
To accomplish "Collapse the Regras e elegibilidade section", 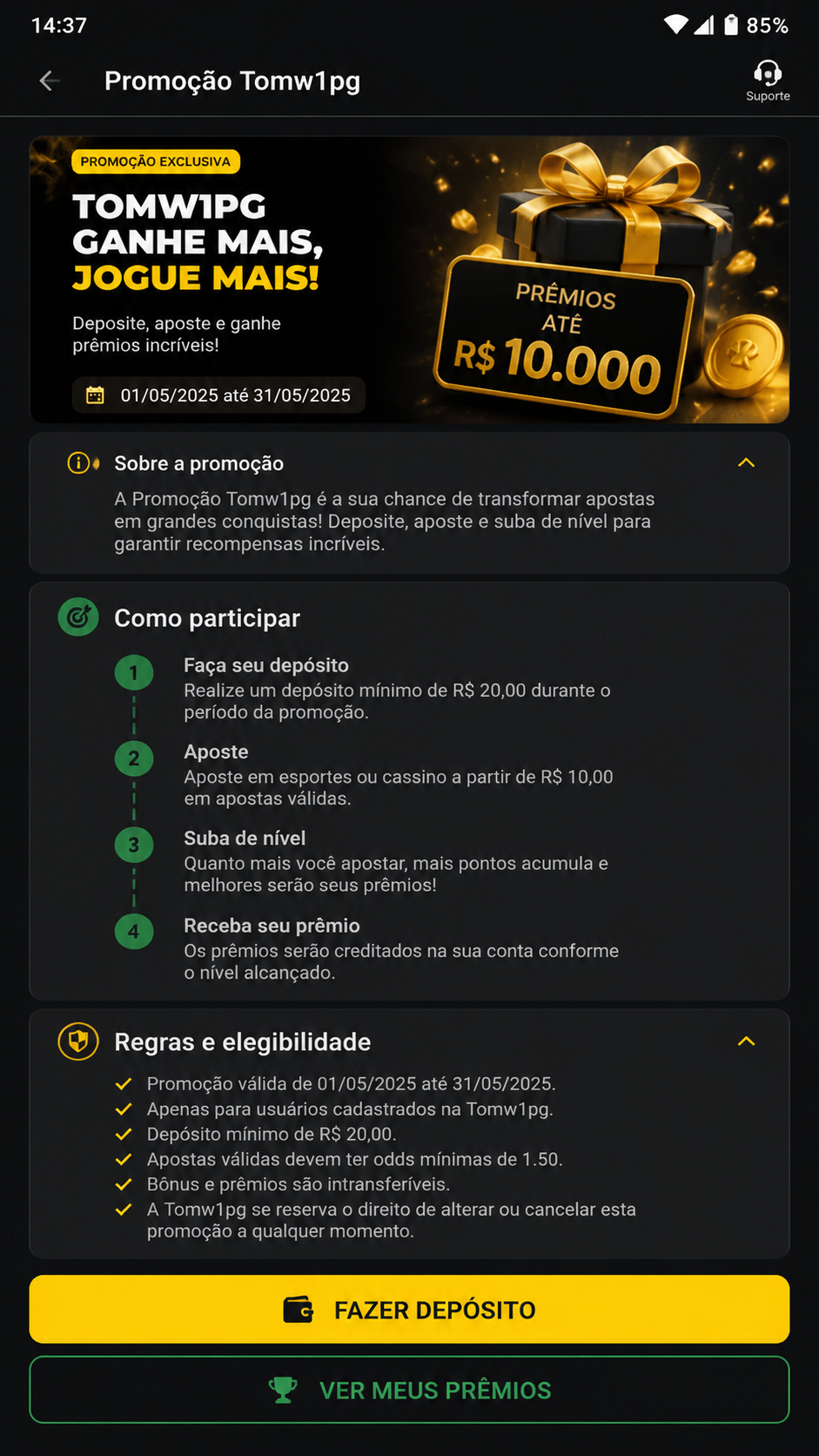I will click(x=746, y=1041).
